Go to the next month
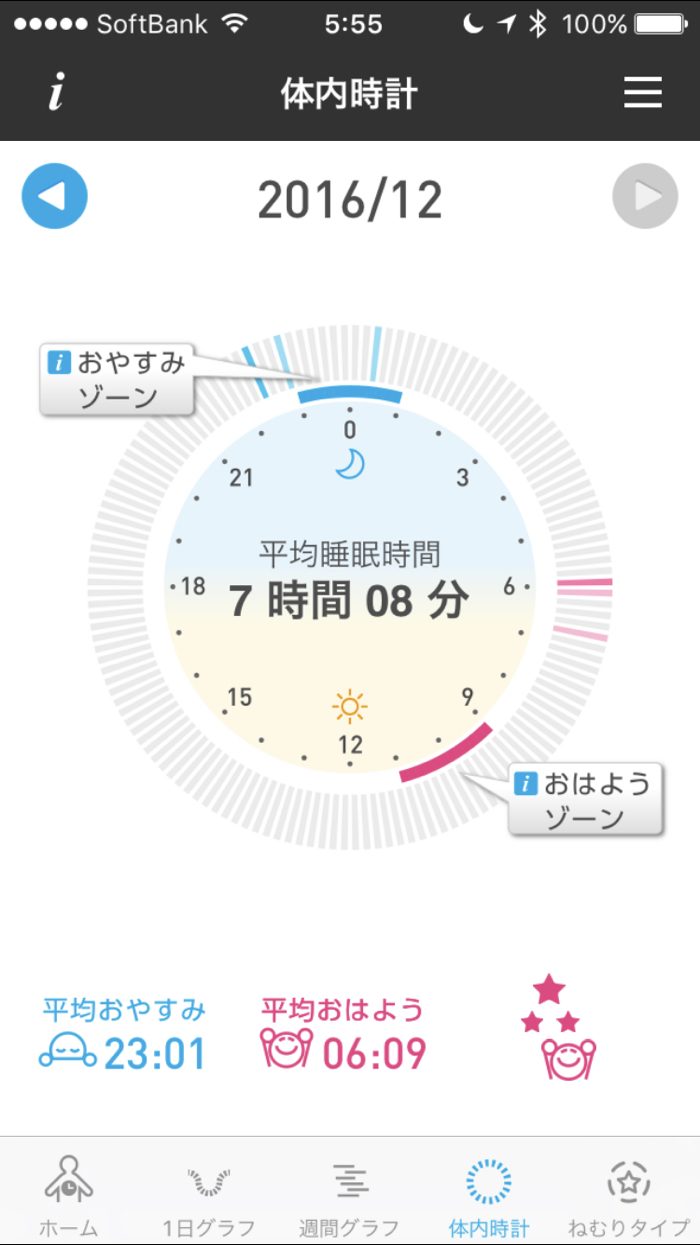 click(645, 196)
